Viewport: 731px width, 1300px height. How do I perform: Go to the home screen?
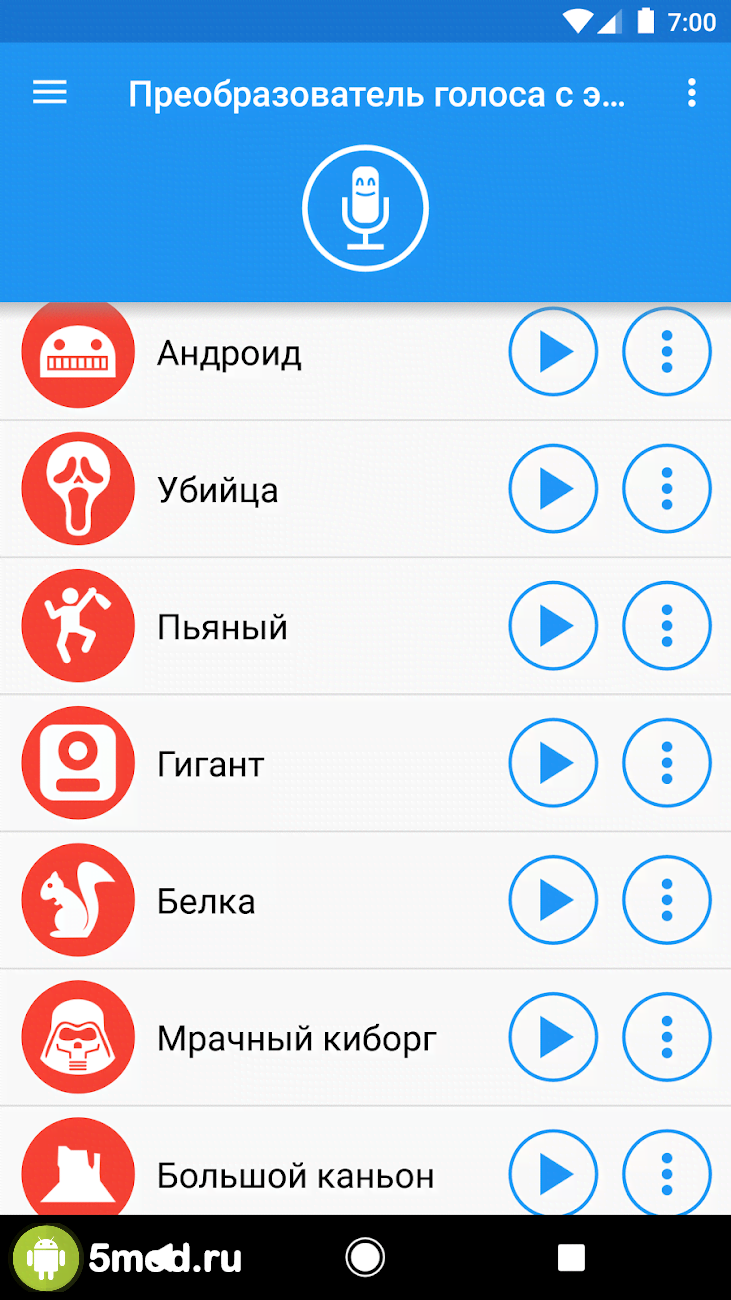(365, 1257)
